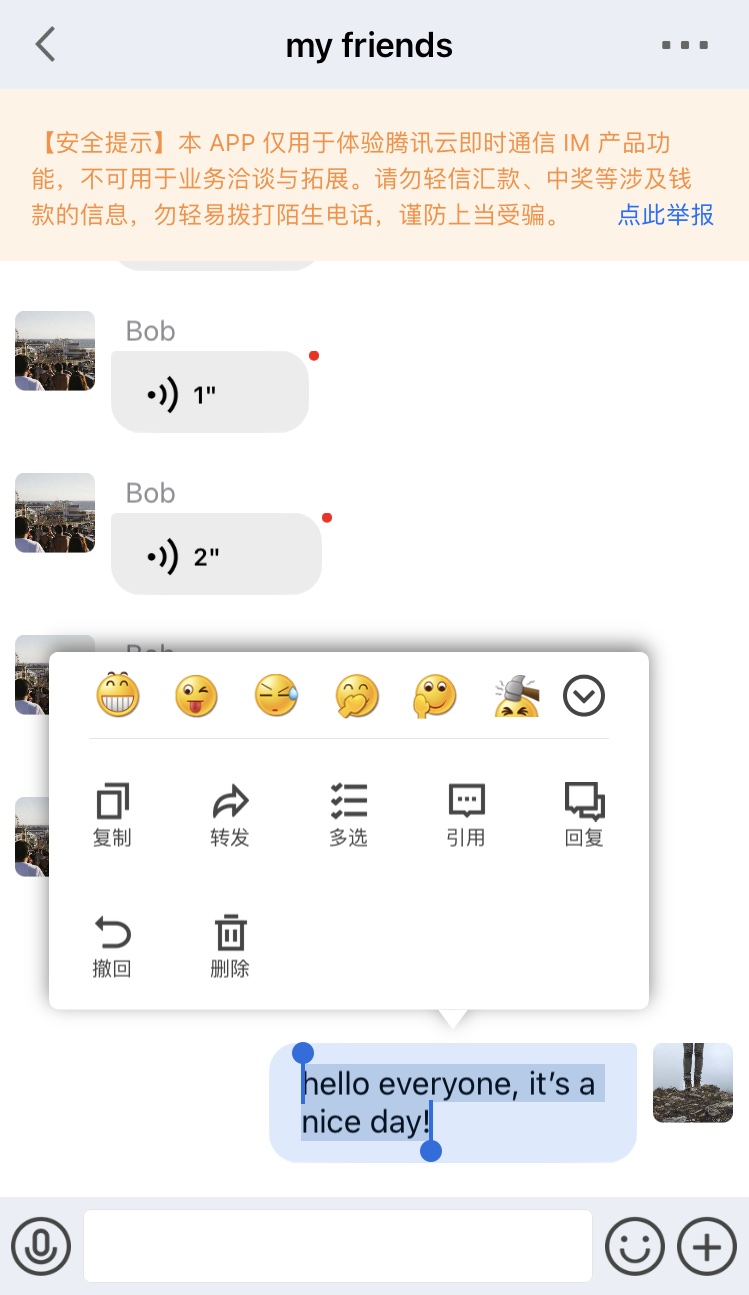Play Bob's 1-second voice message
Viewport: 749px width, 1295px height.
tap(209, 393)
